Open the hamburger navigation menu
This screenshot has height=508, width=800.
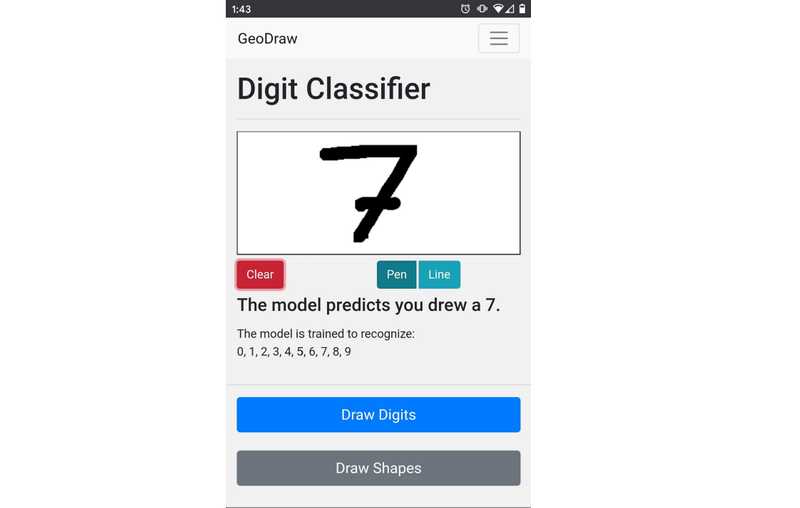pos(498,38)
